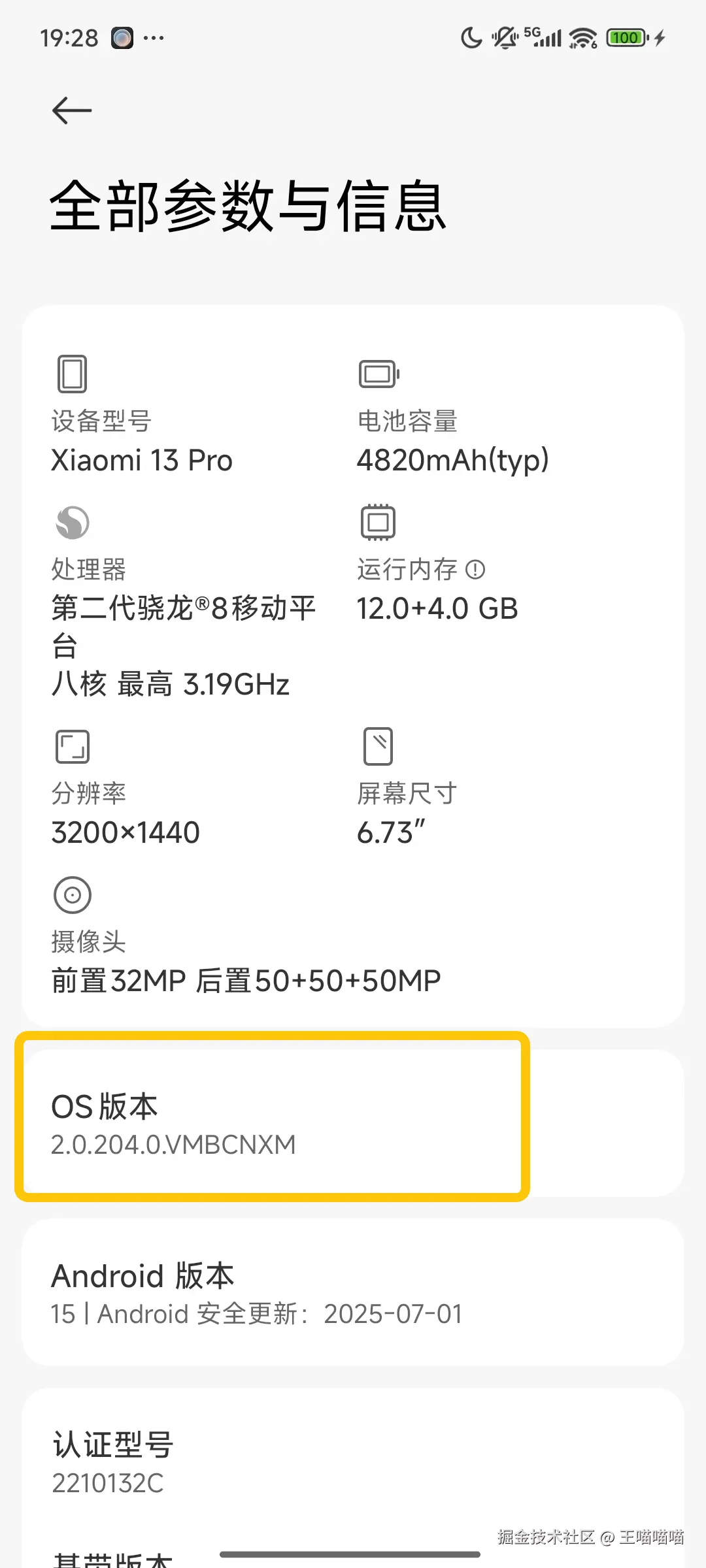Screen dimensions: 706x1568
Task: Select the camera lens icon above 摄像头
Action: [72, 894]
